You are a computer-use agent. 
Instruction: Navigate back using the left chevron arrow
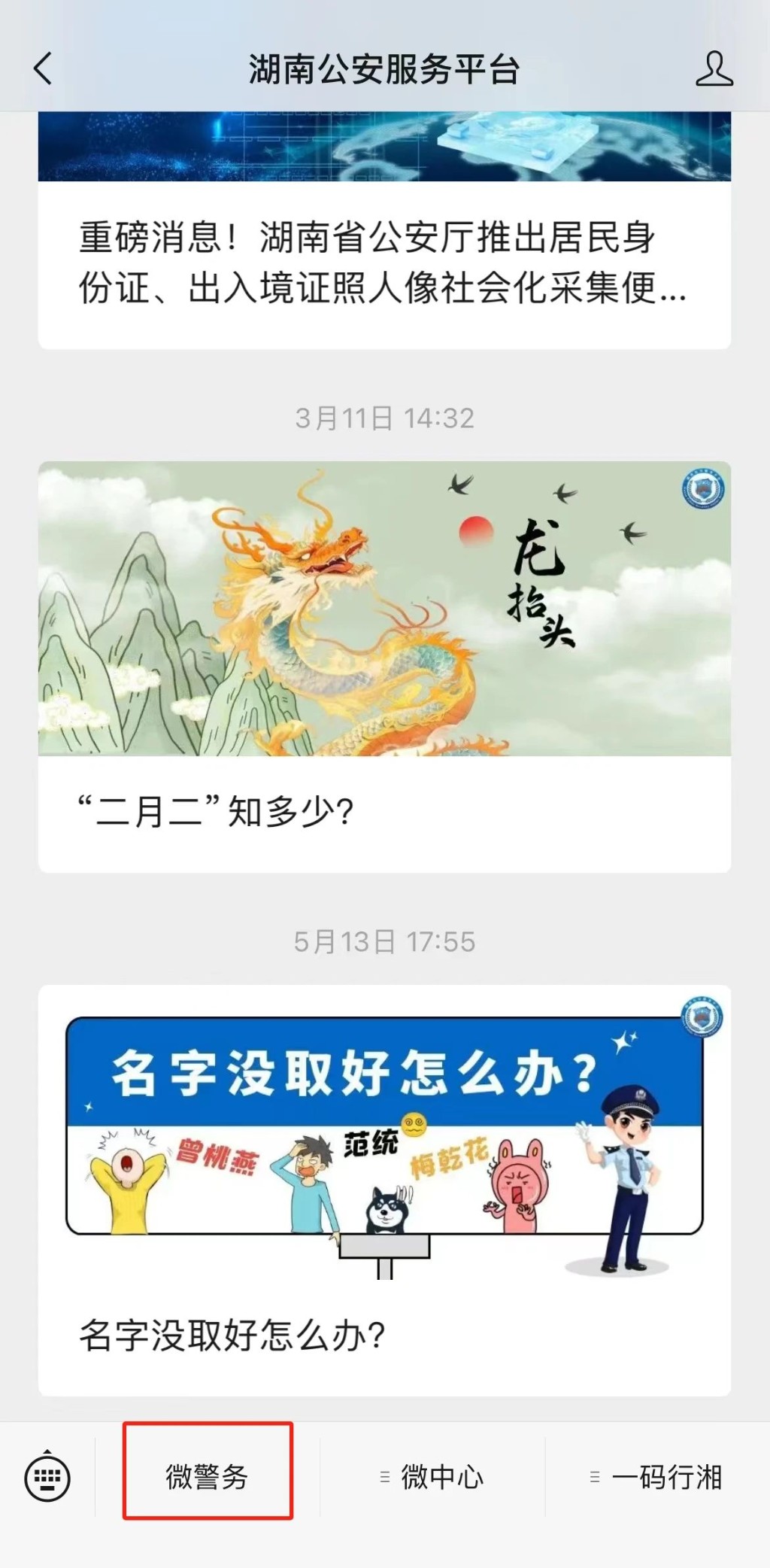click(43, 70)
